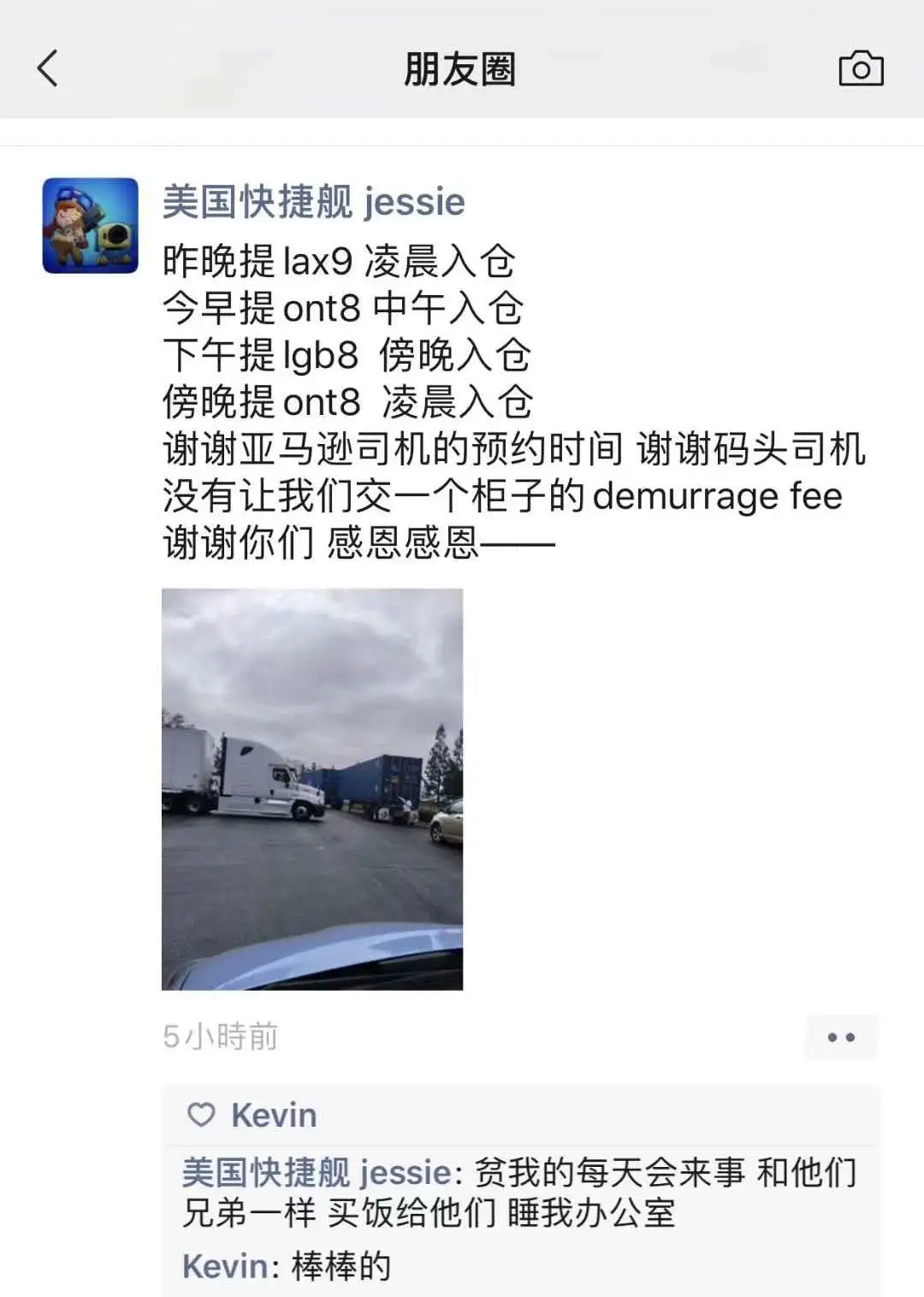
Task: Open the like and comment options button
Action: (x=841, y=1037)
